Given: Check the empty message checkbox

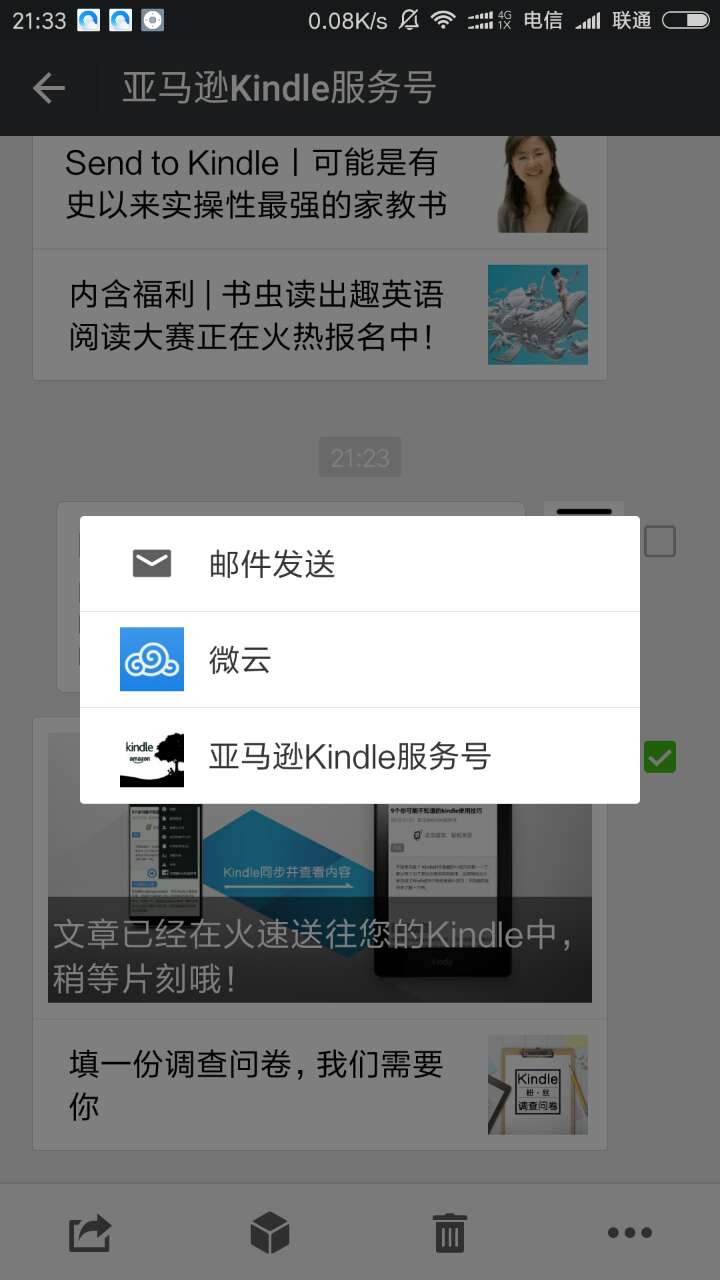Looking at the screenshot, I should coord(660,542).
